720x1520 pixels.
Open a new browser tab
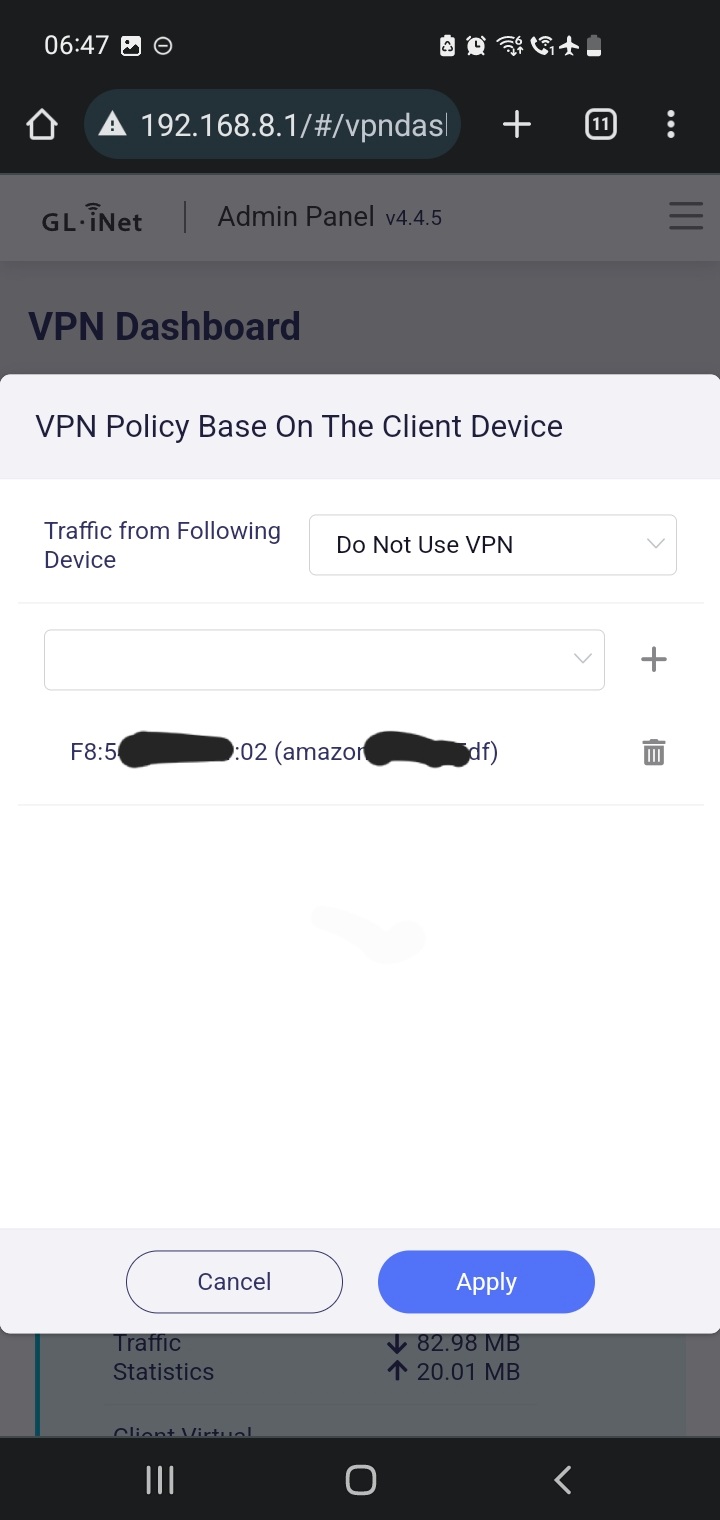pos(516,125)
